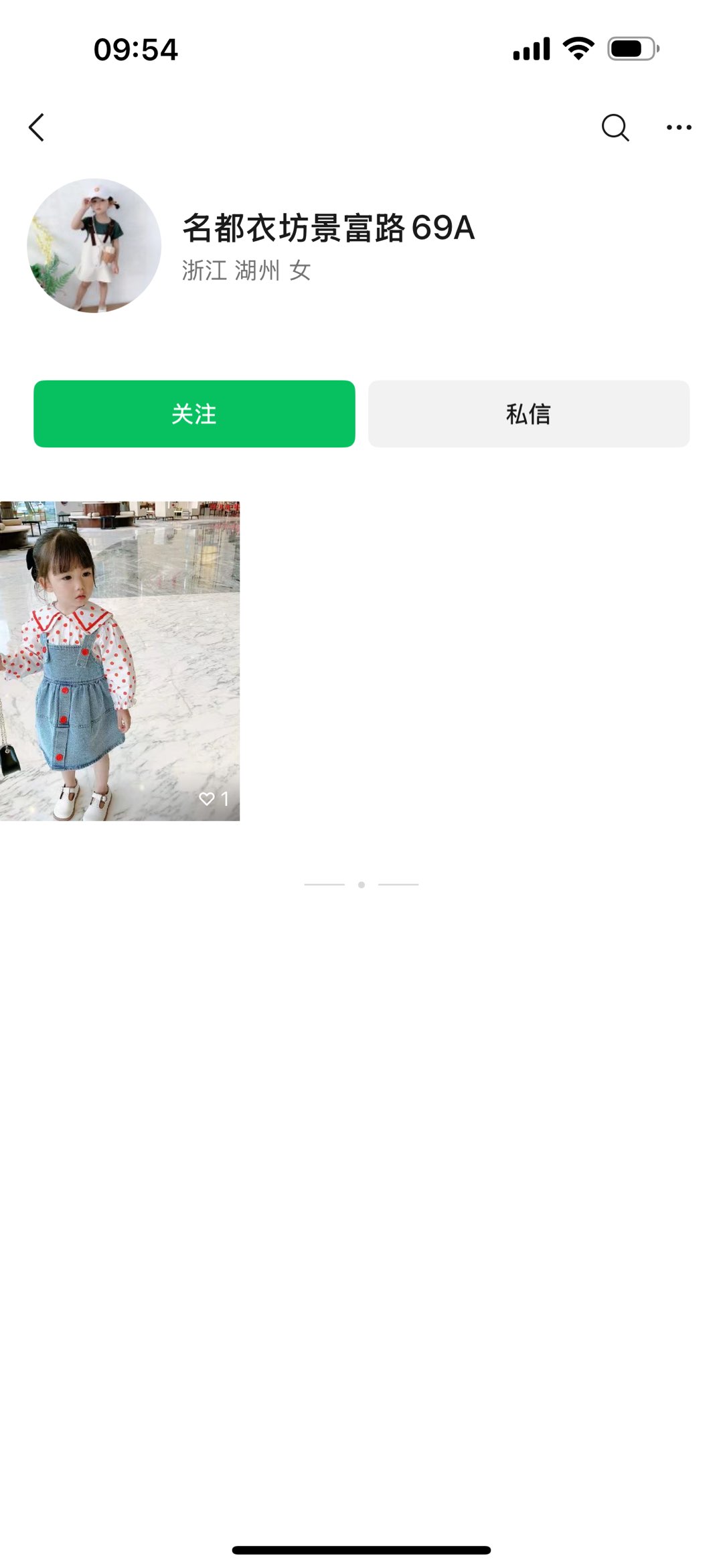View the profile avatar picture
This screenshot has height=1568, width=723.
click(x=94, y=245)
